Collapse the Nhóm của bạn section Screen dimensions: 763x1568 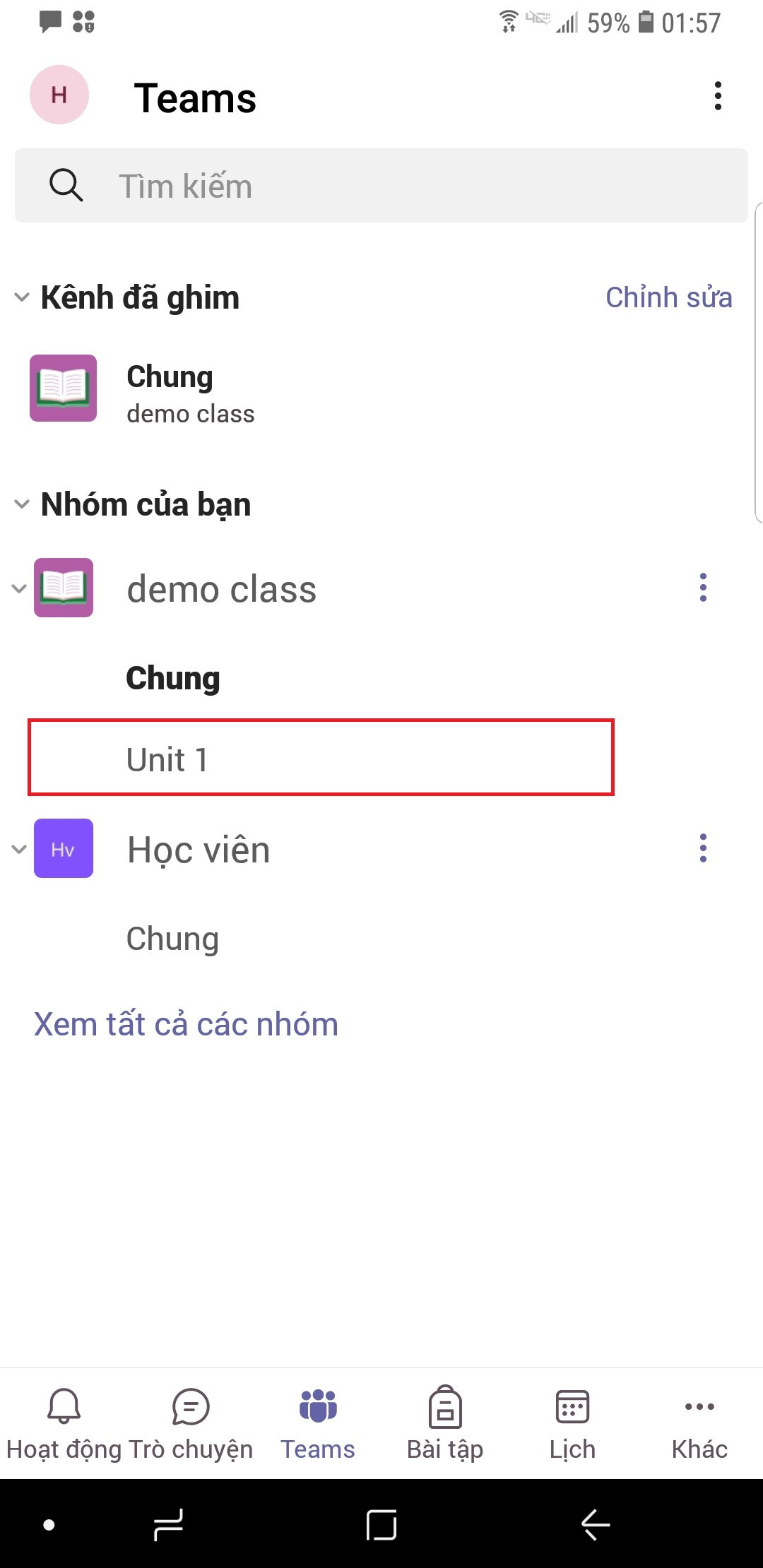click(x=22, y=504)
